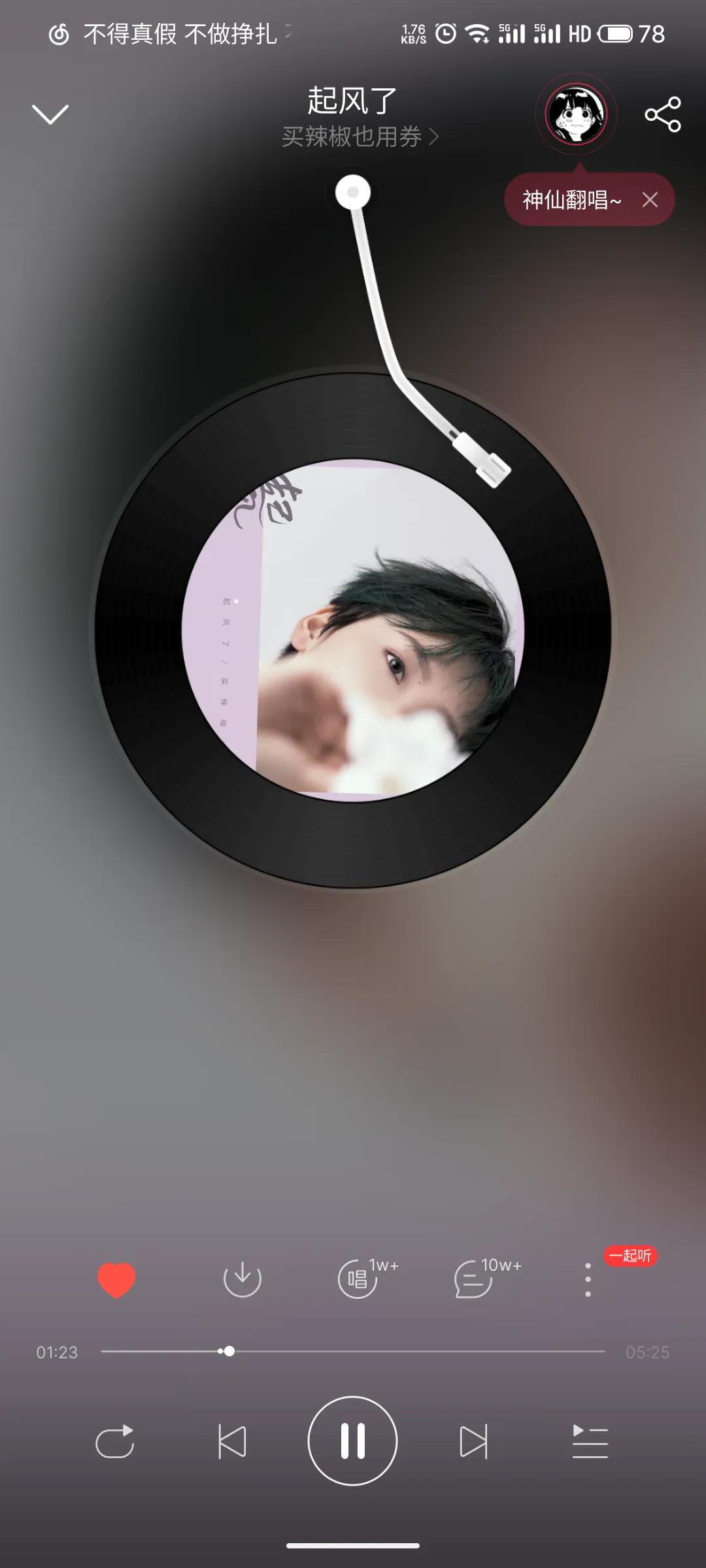Share the song 起风了

(x=662, y=115)
